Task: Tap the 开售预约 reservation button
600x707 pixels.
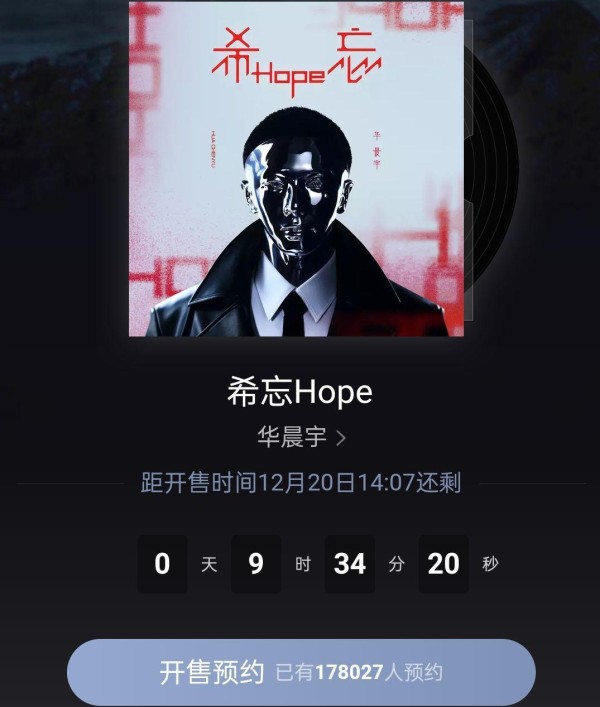Action: pyautogui.click(x=301, y=672)
